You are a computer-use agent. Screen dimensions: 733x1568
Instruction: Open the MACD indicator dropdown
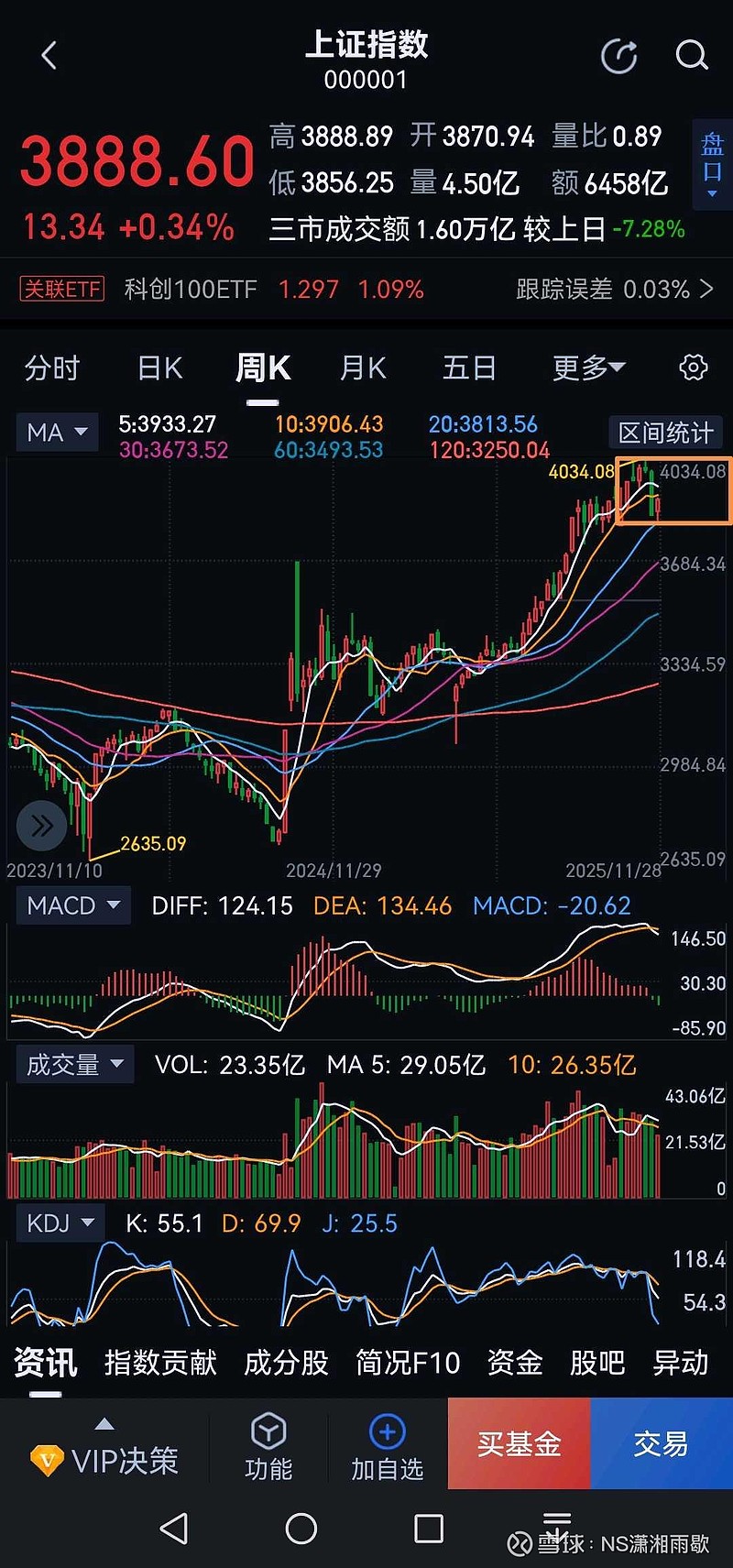click(73, 905)
